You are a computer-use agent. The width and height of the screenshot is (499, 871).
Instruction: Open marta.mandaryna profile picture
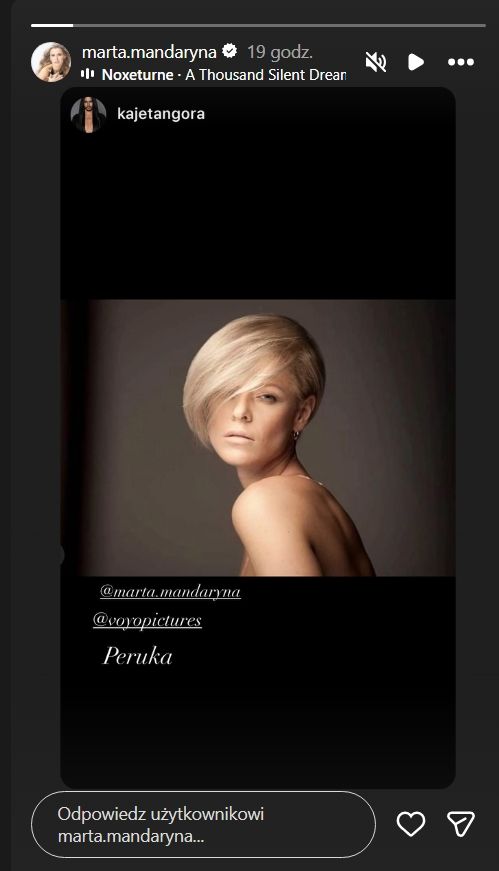click(51, 62)
